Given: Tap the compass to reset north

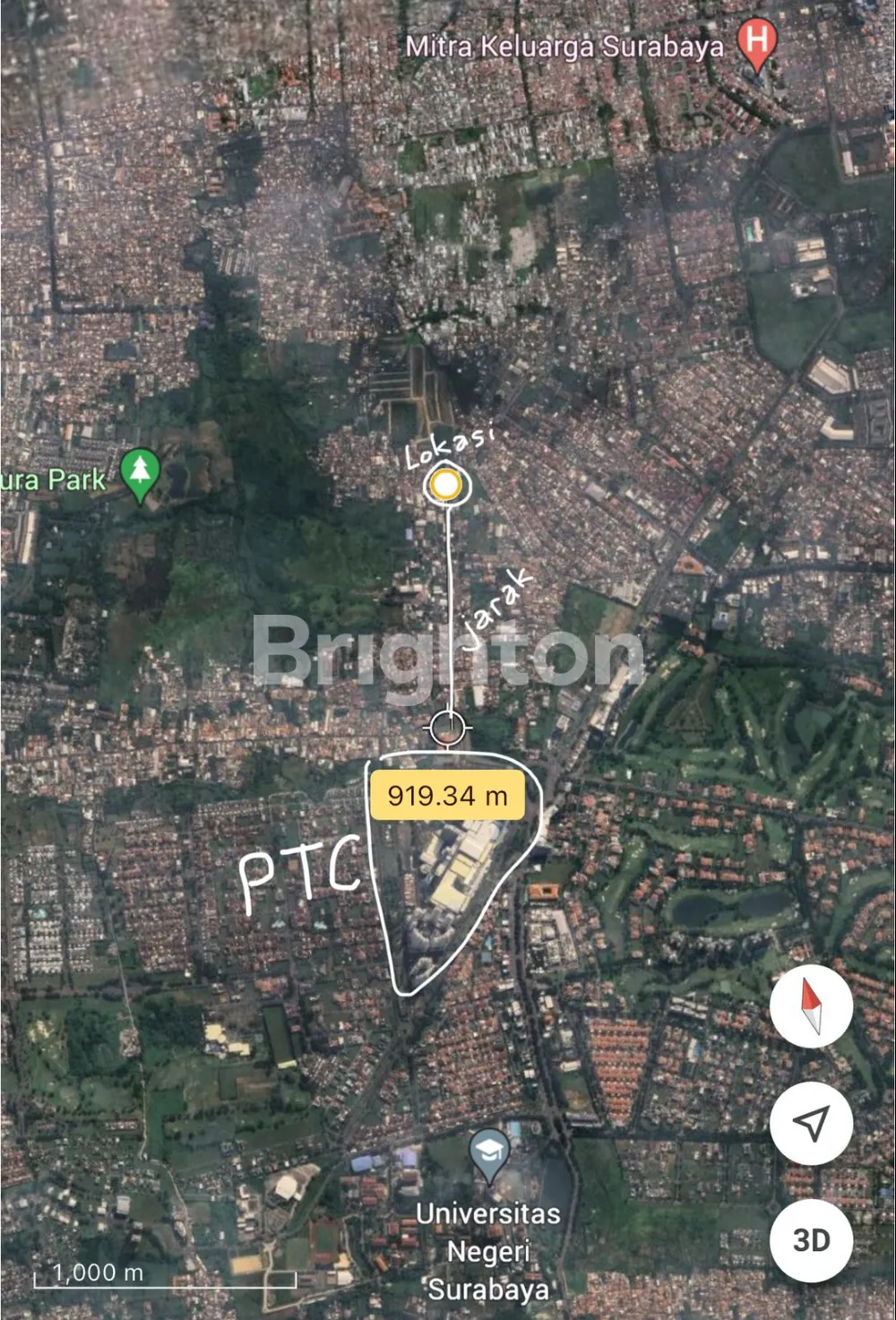Looking at the screenshot, I should tap(811, 1005).
